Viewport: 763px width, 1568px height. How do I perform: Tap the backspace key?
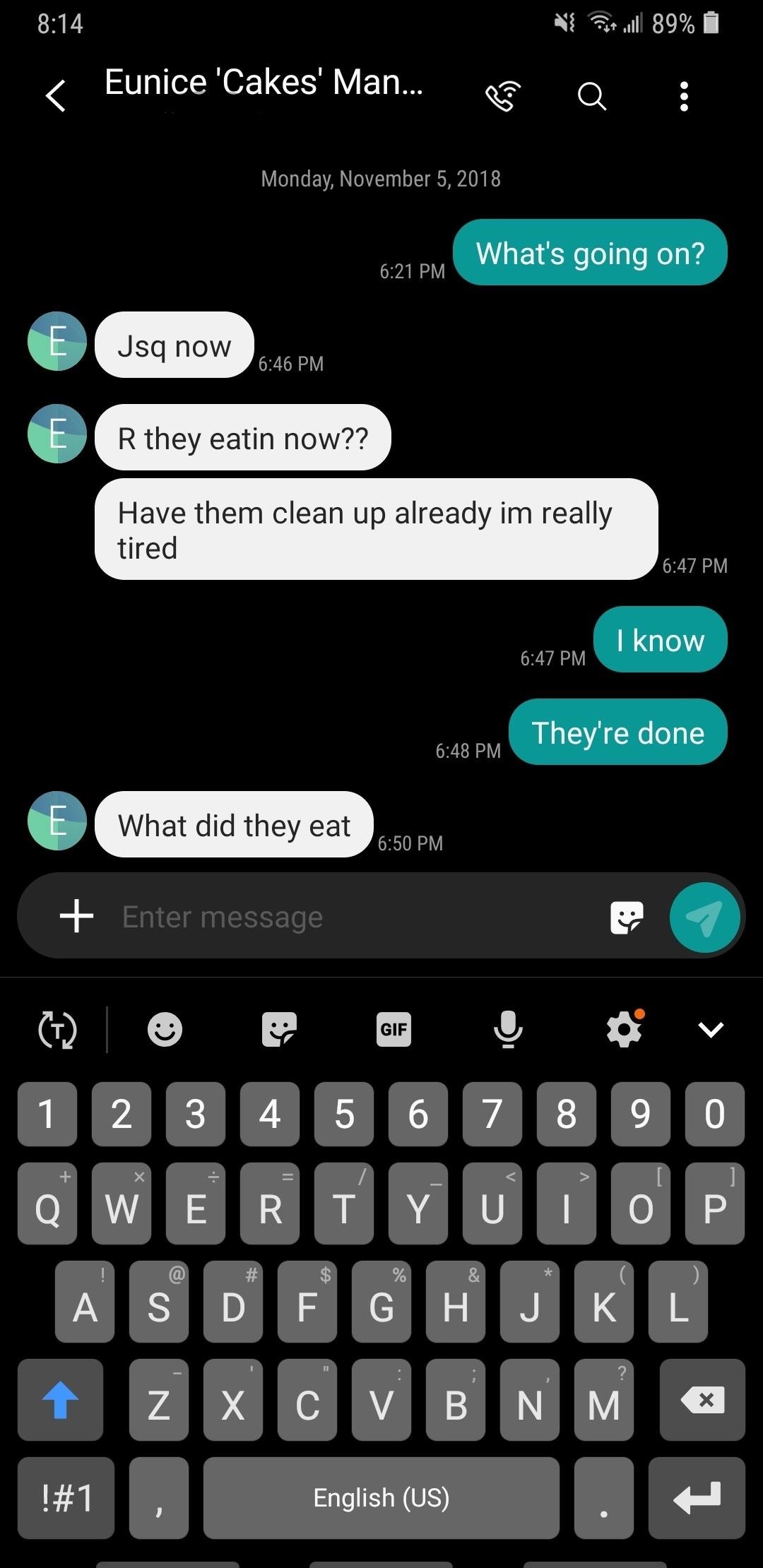coord(702,1399)
